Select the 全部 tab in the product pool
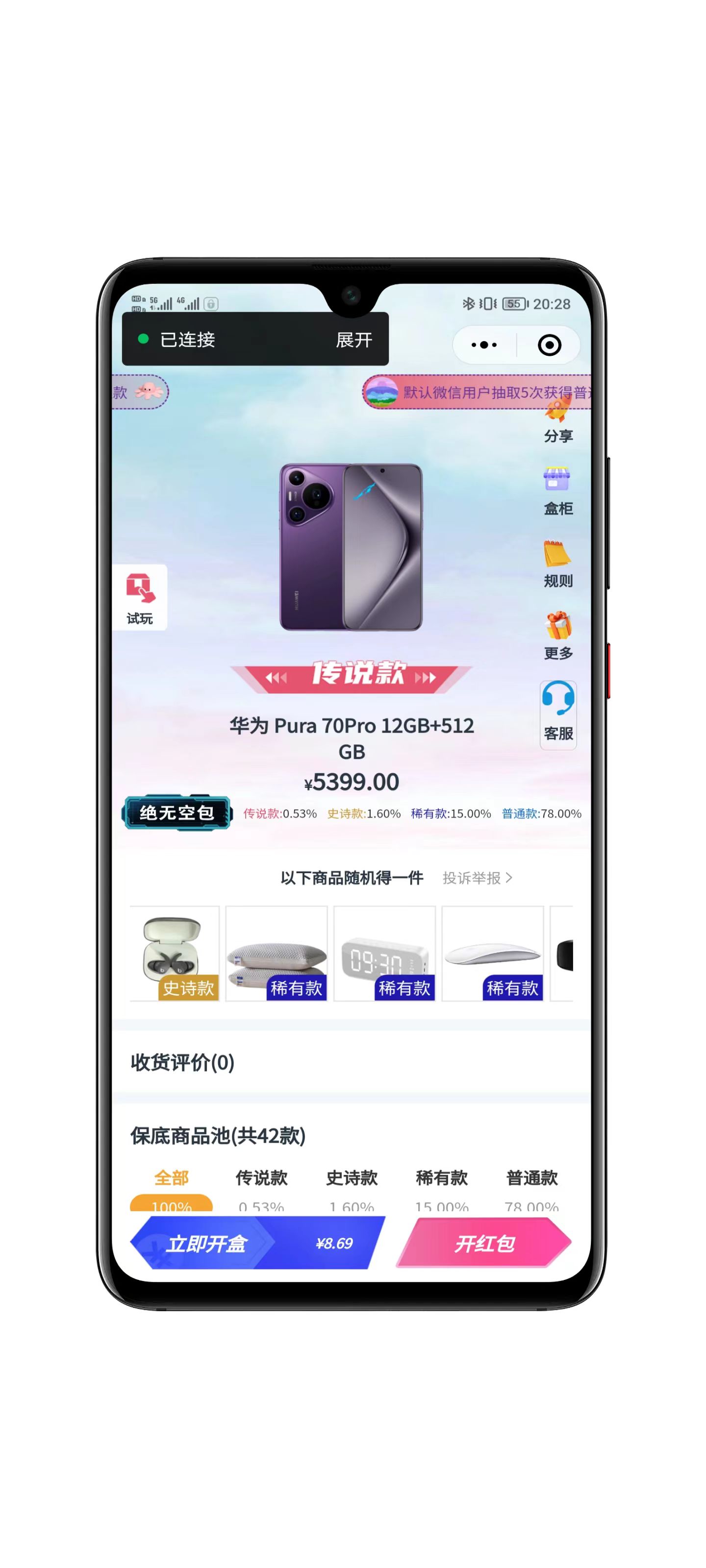This screenshot has width=706, height=1568. [171, 1178]
